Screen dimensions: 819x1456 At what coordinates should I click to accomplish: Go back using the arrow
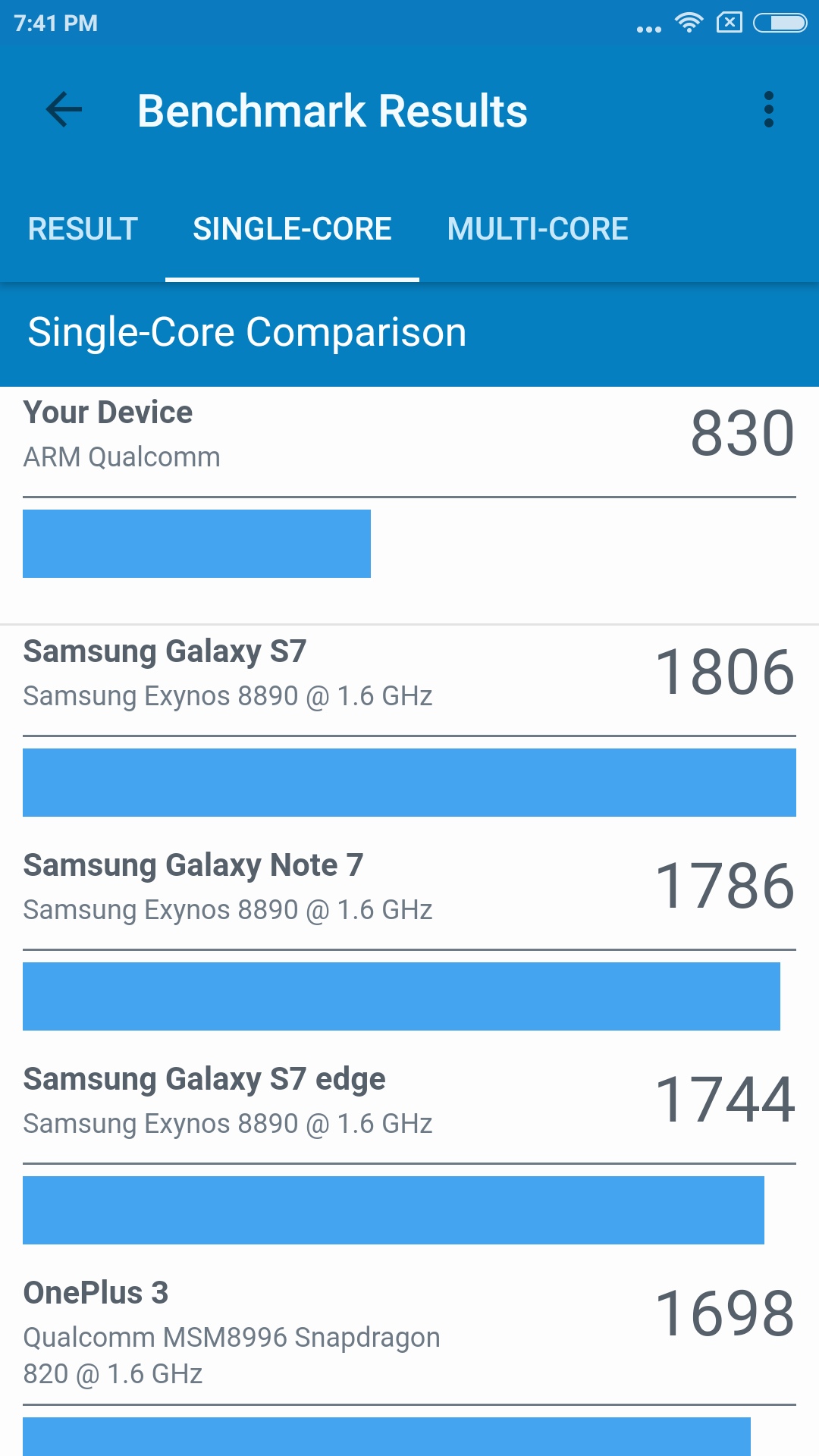click(64, 110)
